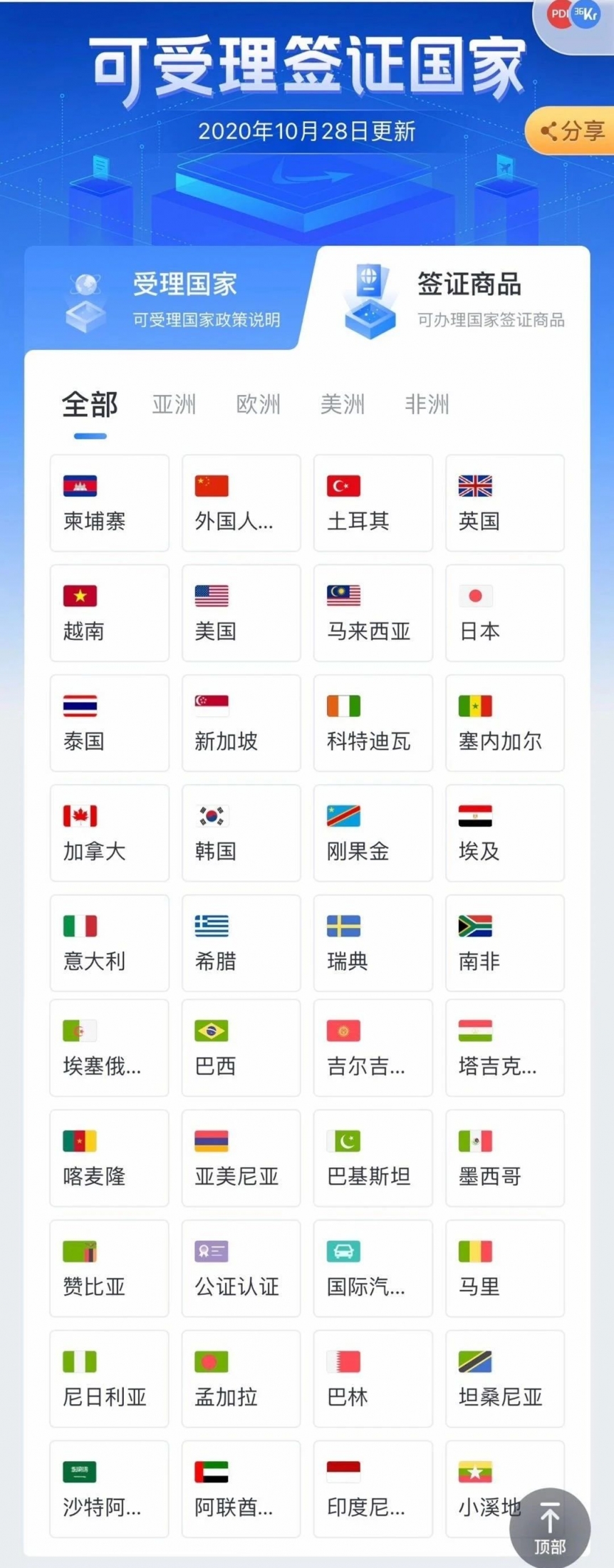614x1568 pixels.
Task: Tap the 分享 share button
Action: (x=573, y=130)
